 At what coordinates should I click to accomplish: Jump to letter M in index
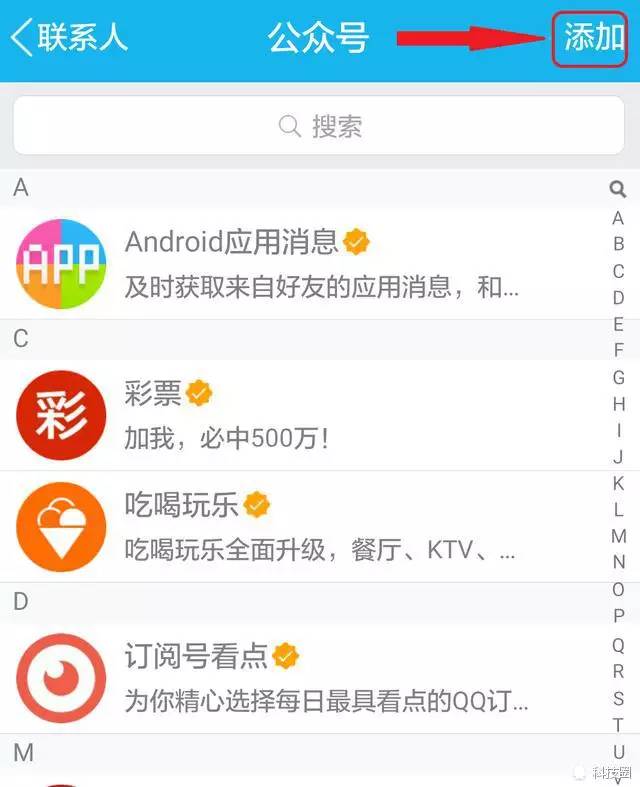[x=619, y=536]
